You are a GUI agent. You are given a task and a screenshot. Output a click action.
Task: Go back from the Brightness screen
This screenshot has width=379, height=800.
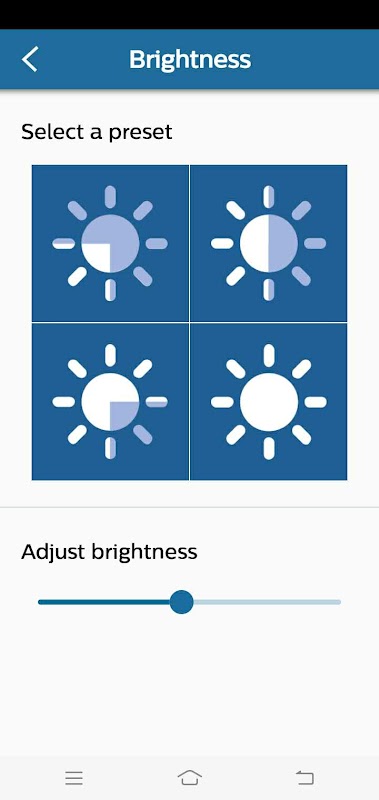(30, 59)
